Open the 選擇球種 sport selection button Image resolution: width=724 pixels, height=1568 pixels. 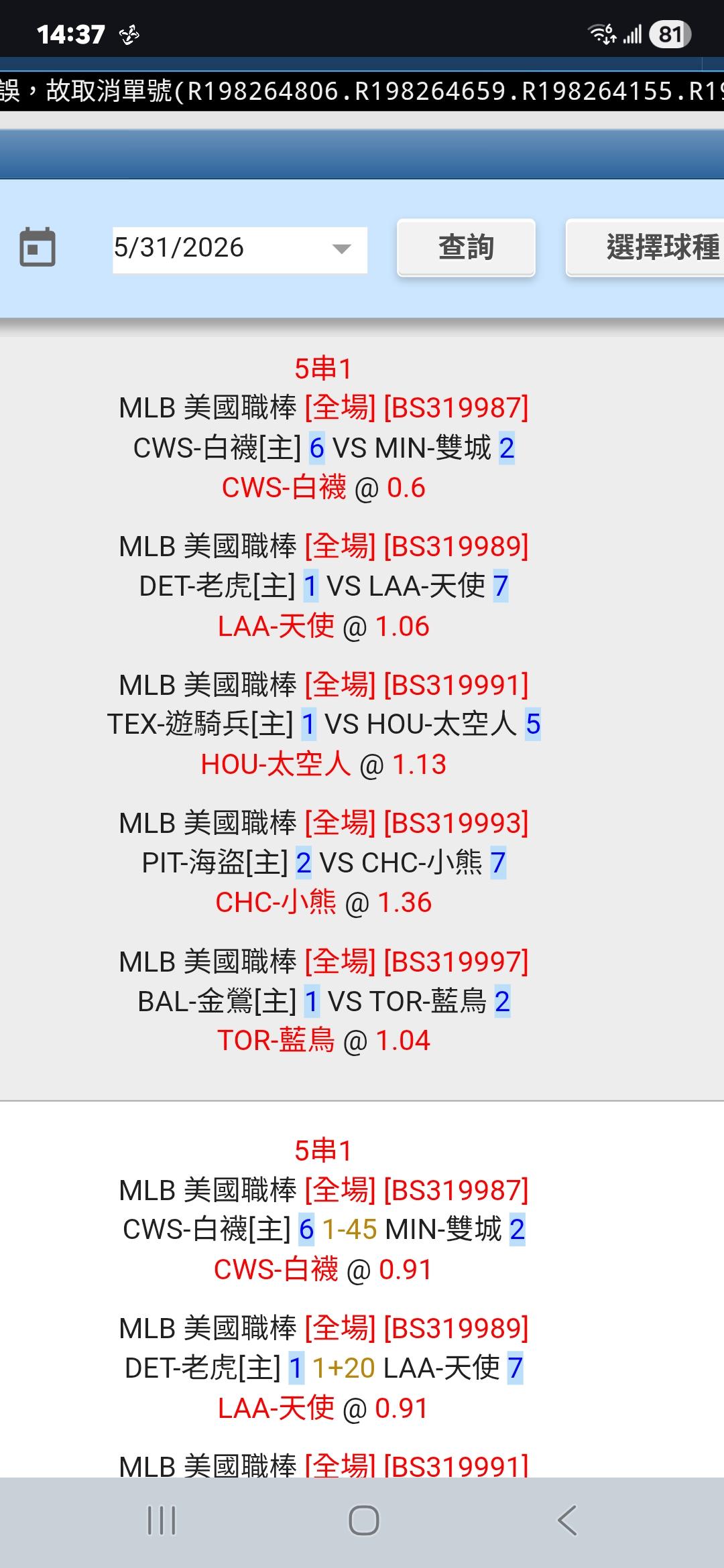coord(645,247)
